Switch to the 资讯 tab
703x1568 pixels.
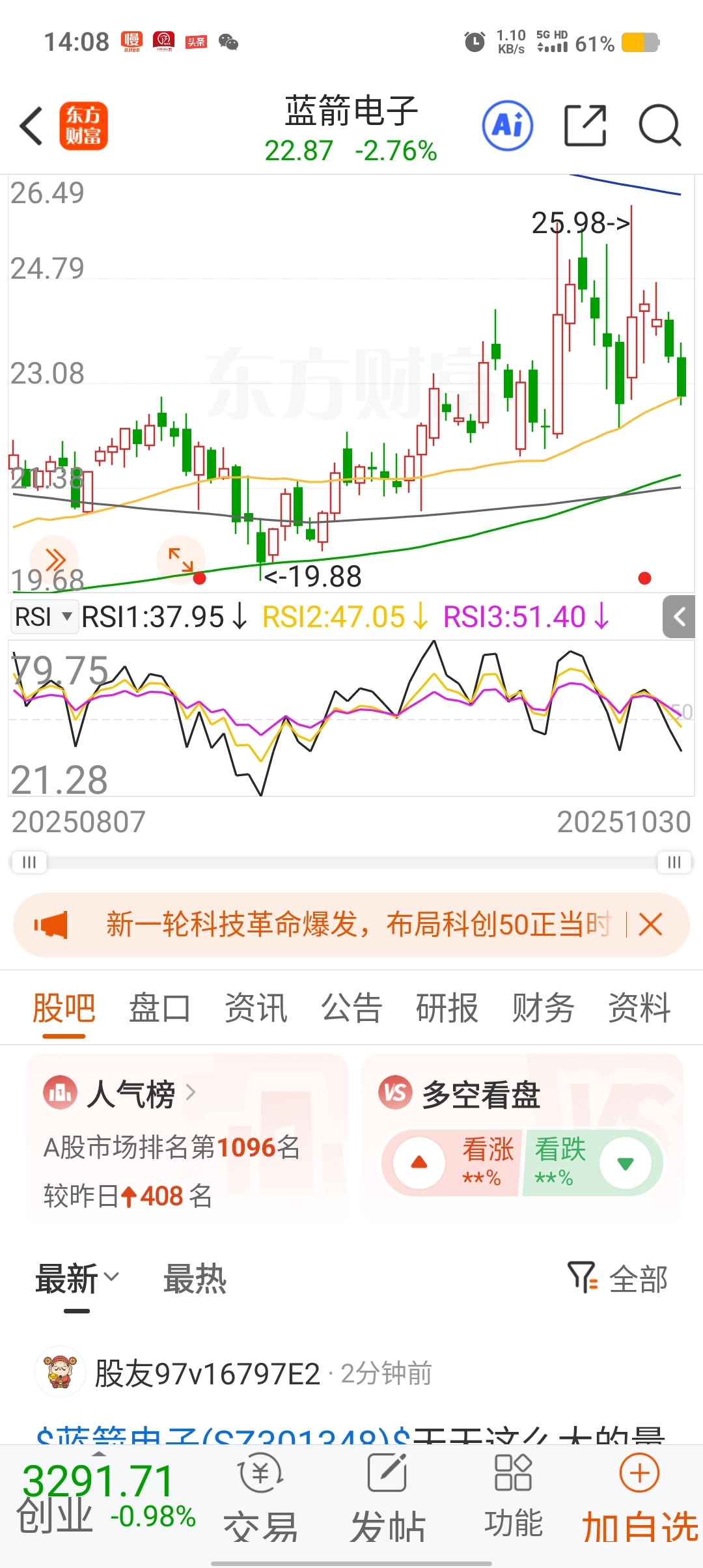coord(256,1008)
